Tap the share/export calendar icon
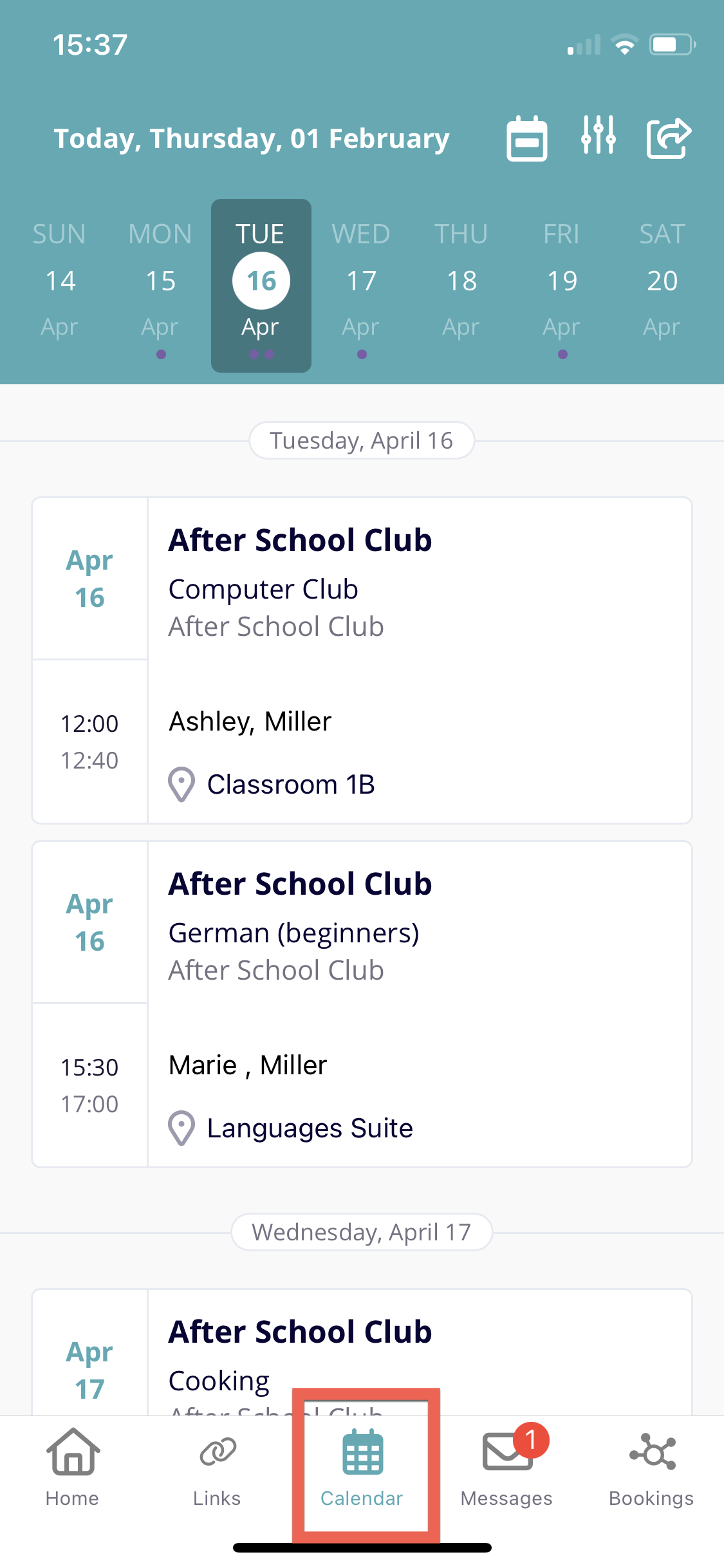 coord(669,137)
